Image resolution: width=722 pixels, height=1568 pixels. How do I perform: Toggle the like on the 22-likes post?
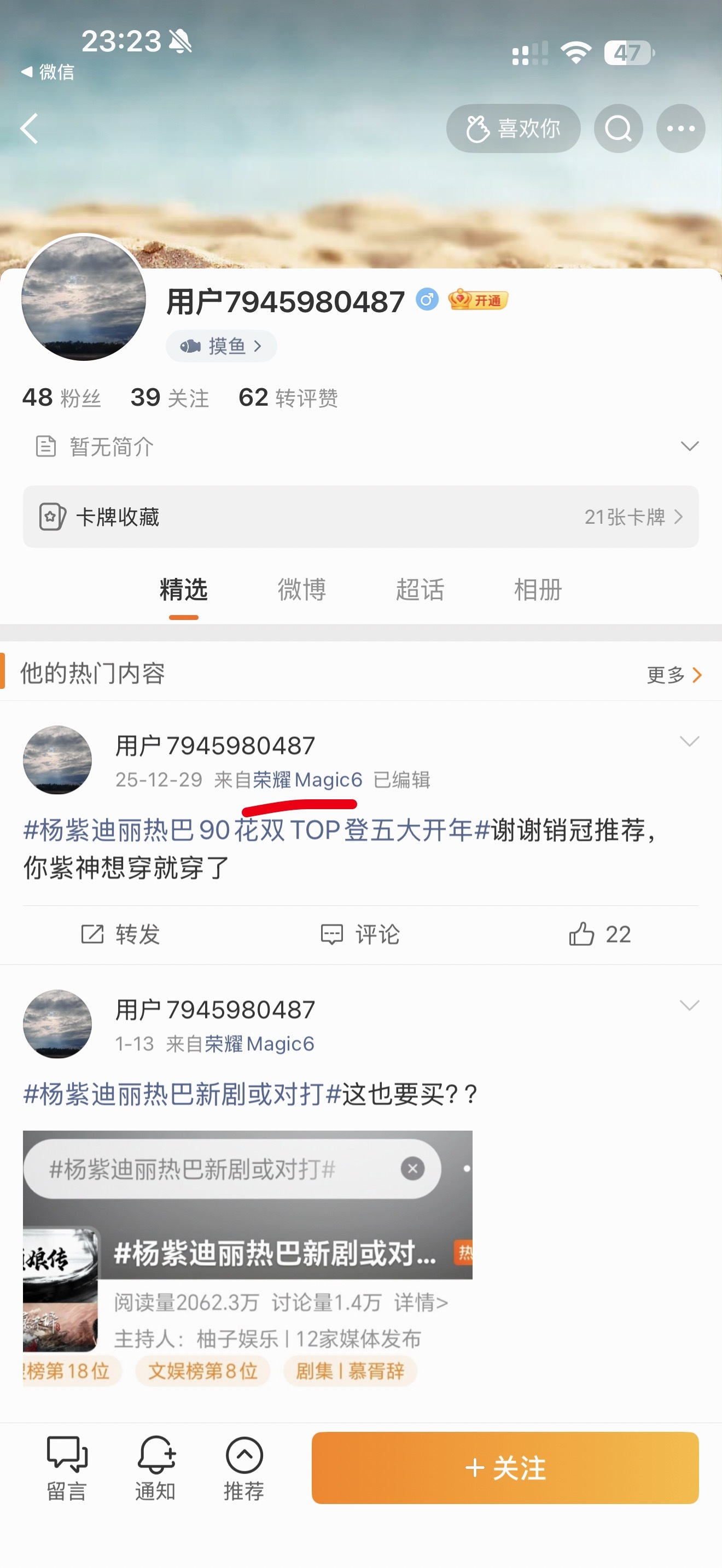[584, 934]
